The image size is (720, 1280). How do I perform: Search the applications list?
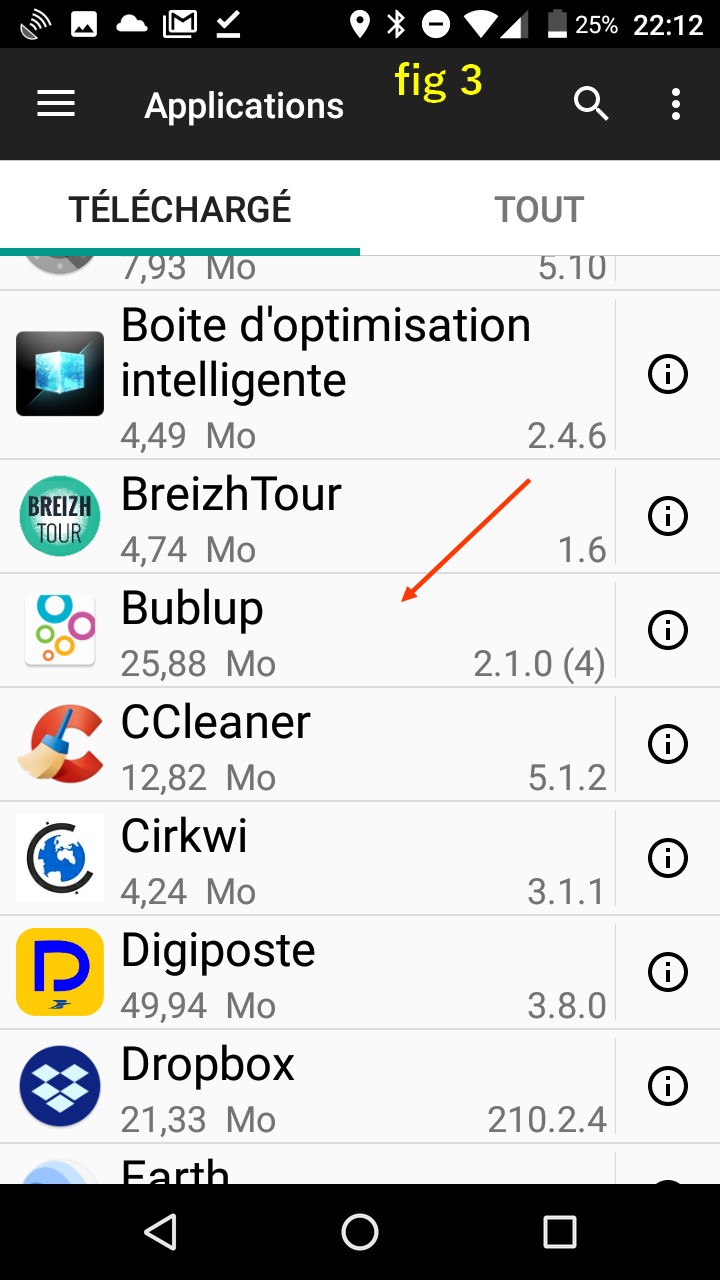tap(591, 103)
